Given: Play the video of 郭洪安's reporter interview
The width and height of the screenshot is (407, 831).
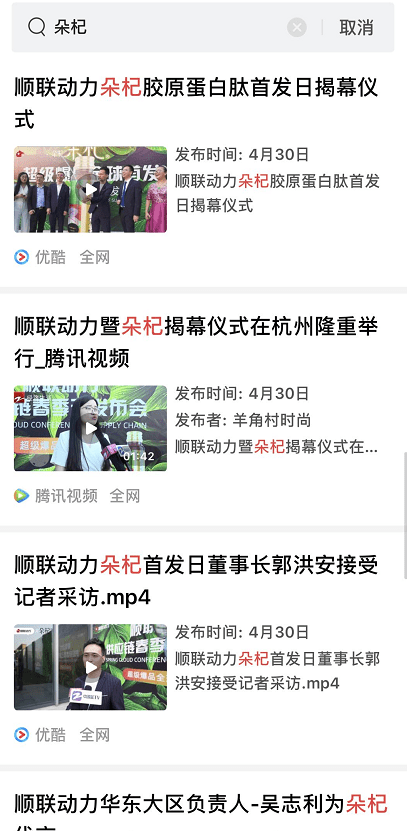Looking at the screenshot, I should coord(91,667).
